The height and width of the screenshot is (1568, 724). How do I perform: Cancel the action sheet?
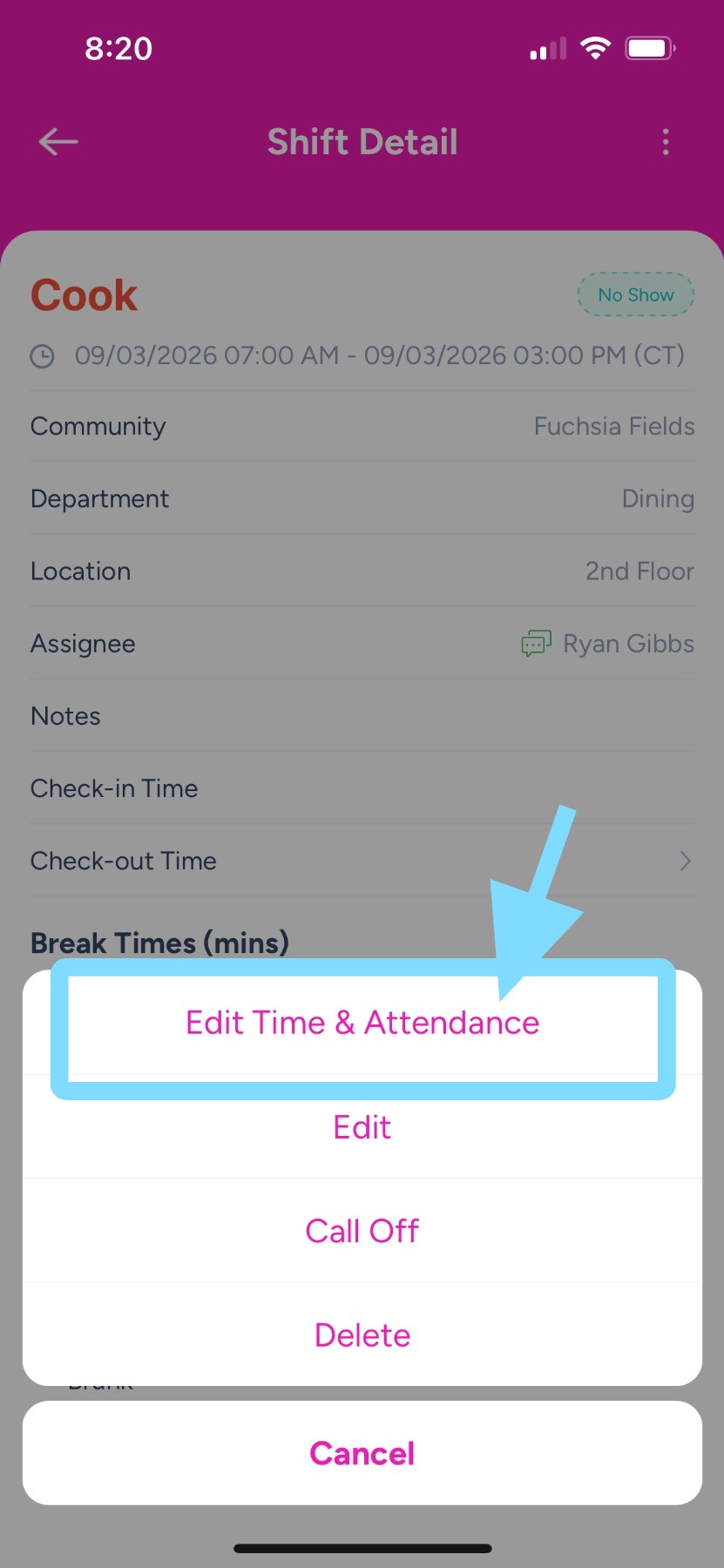[x=362, y=1453]
